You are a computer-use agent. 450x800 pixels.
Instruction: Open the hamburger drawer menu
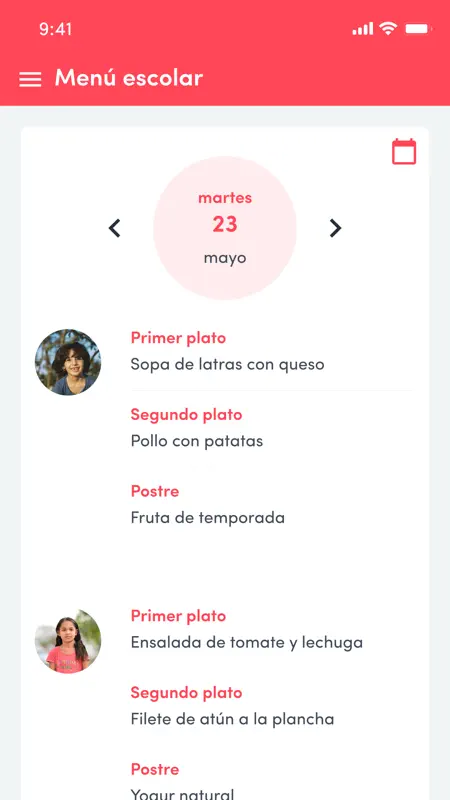tap(30, 79)
